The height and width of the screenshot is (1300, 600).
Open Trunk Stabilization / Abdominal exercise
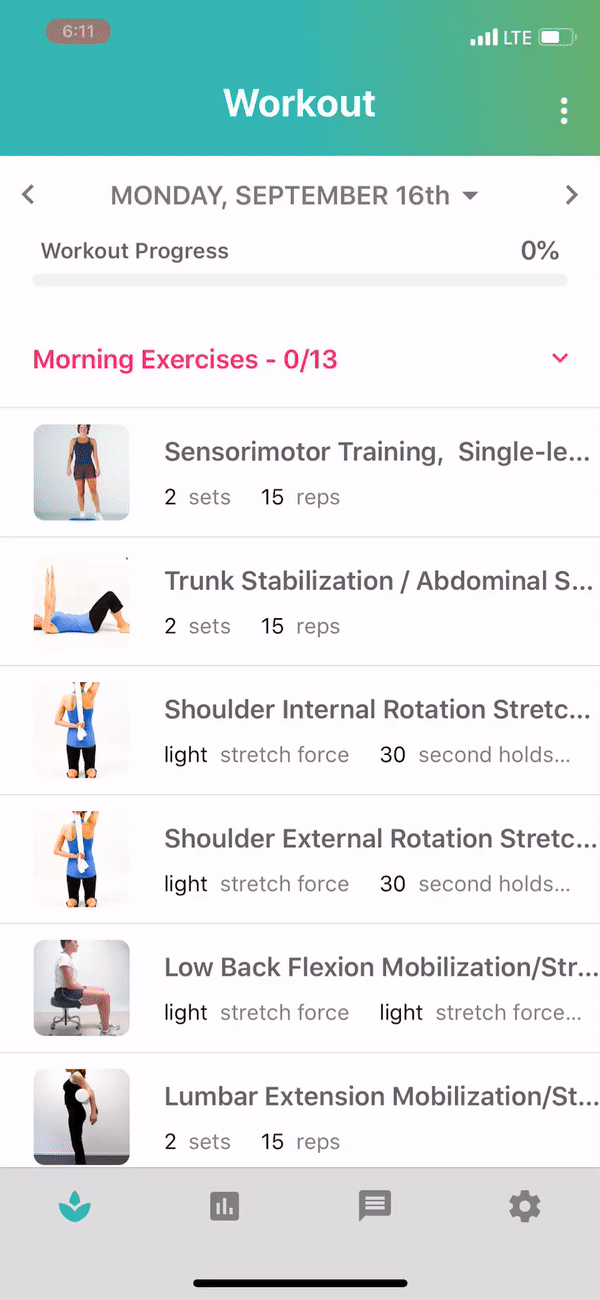[300, 601]
